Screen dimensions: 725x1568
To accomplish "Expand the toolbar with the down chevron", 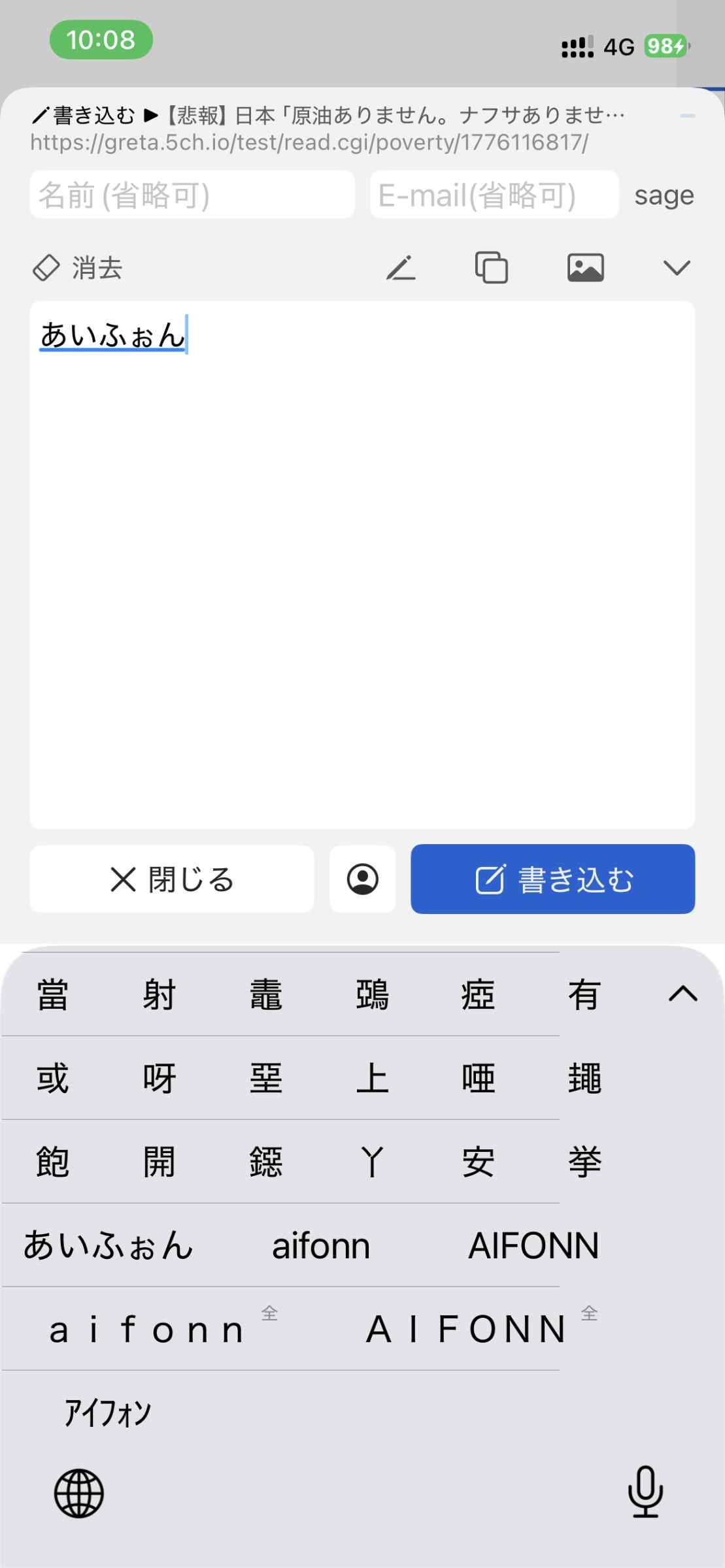I will (677, 268).
